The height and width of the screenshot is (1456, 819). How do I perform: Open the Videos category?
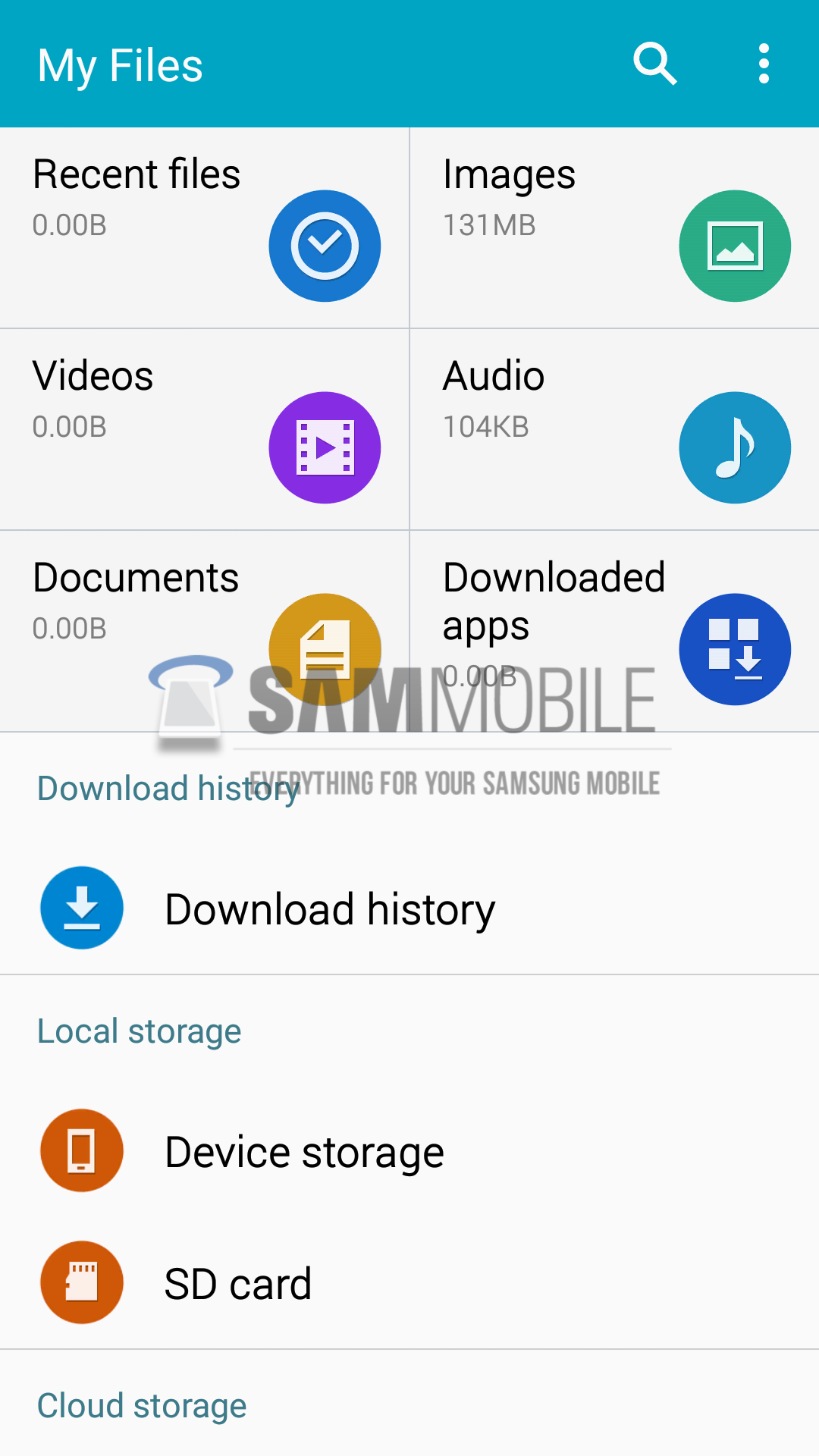[x=205, y=429]
